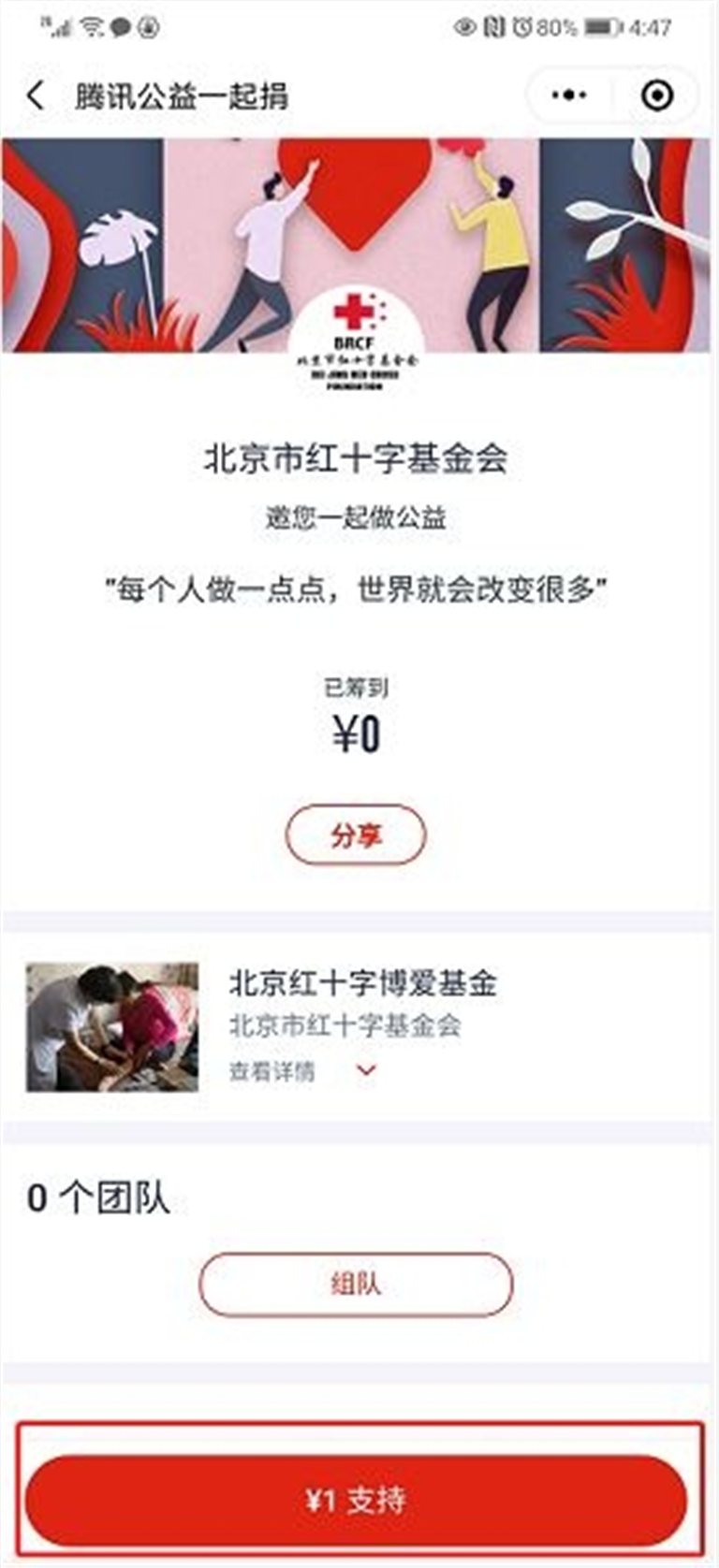Go back from 腾讯公益一起捐 page
Viewport: 719px width, 1568px height.
[36, 95]
